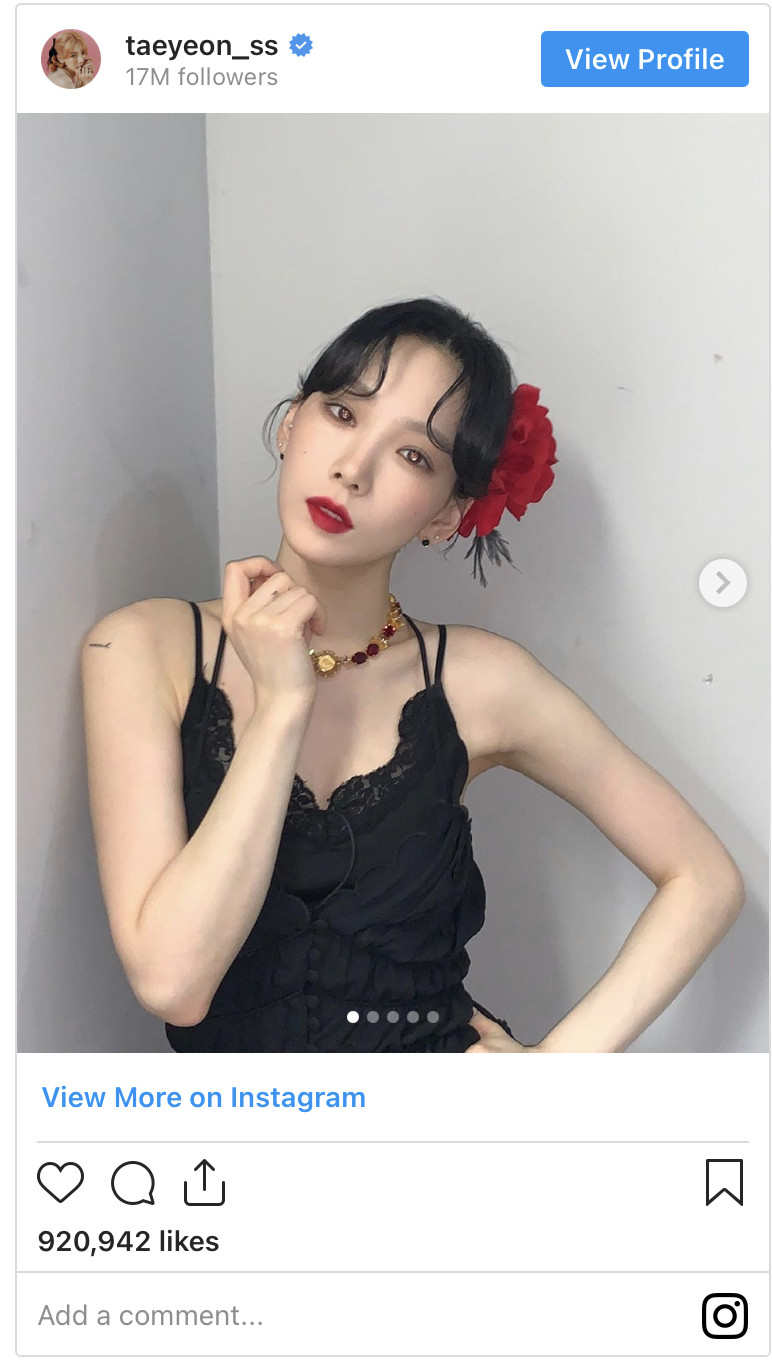772x1362 pixels.
Task: Open View More on Instagram link
Action: coord(204,1097)
